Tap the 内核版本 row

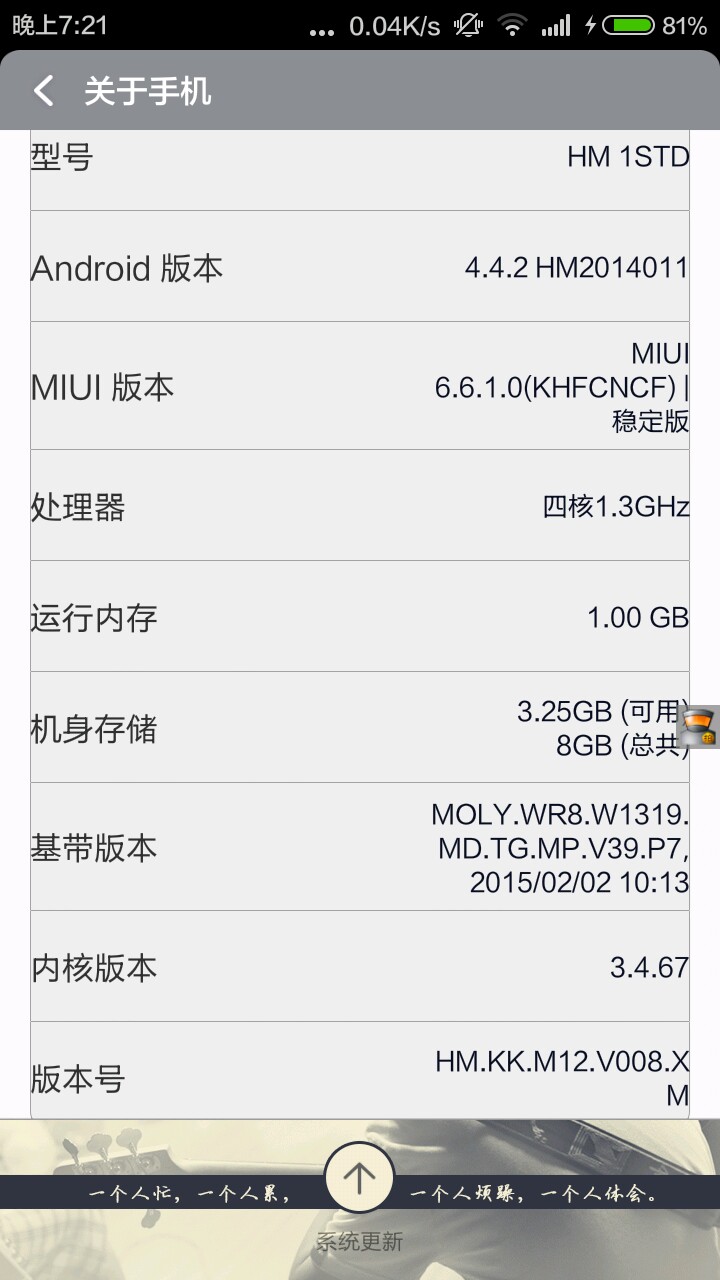click(x=360, y=967)
